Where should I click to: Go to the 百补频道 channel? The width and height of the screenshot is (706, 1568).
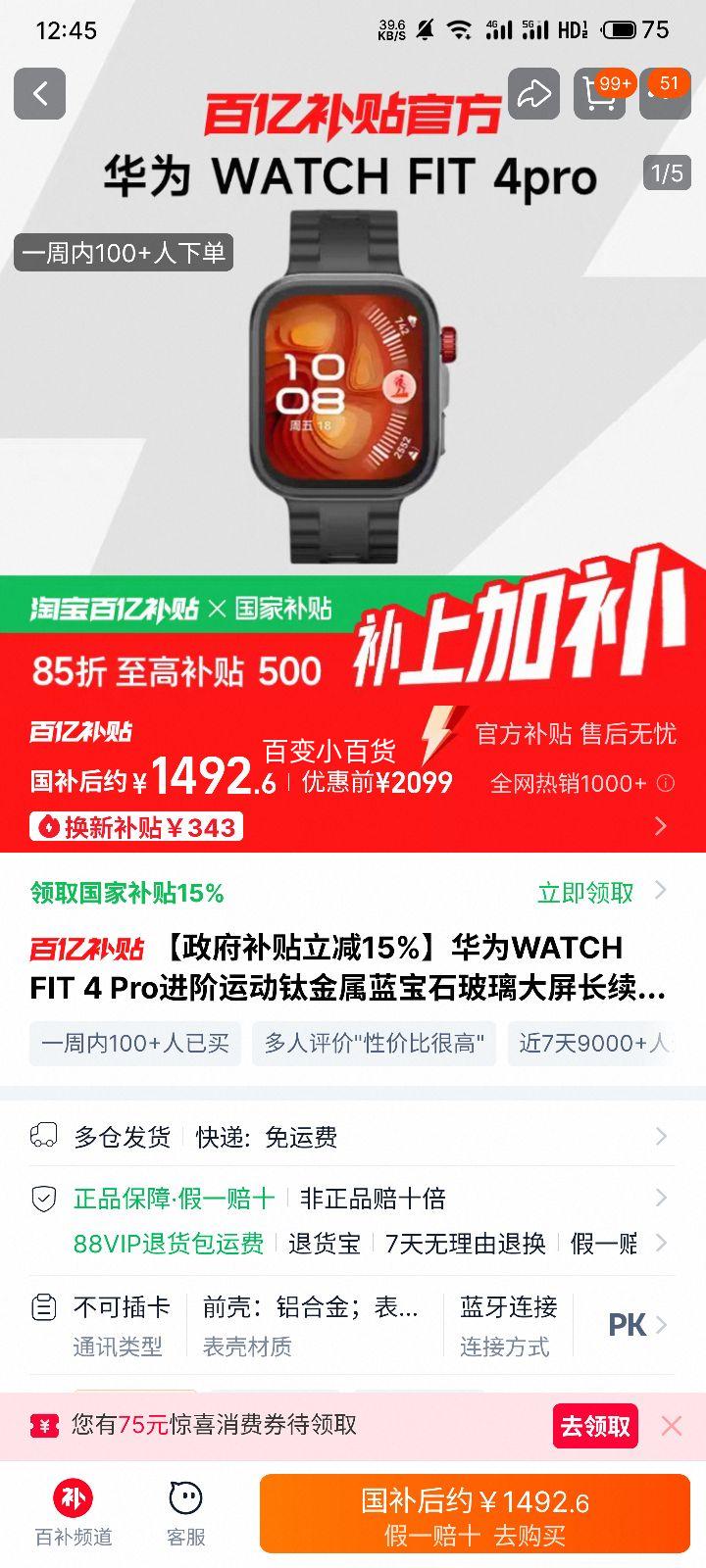[74, 1513]
